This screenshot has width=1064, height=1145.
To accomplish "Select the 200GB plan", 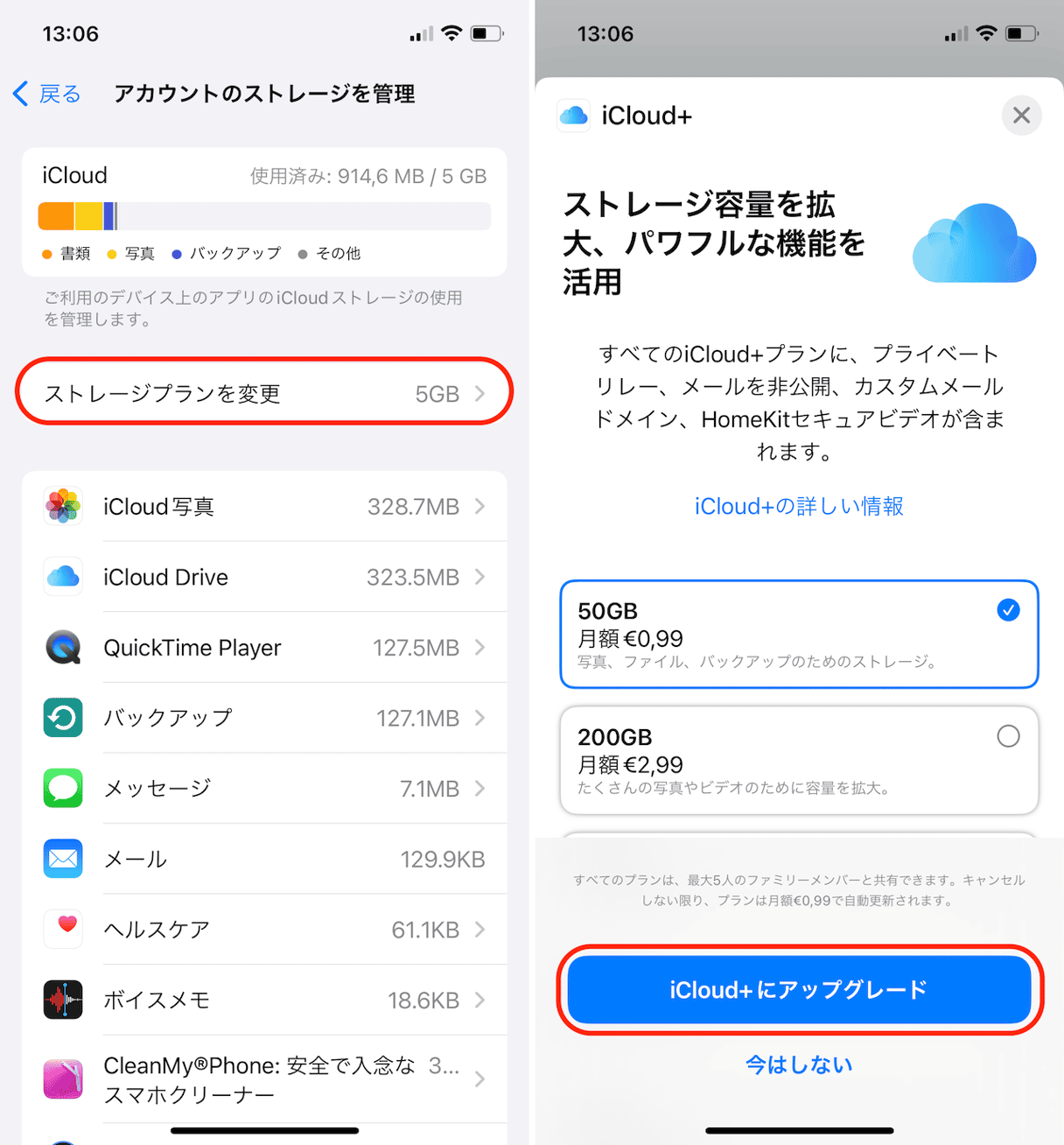I will click(798, 760).
